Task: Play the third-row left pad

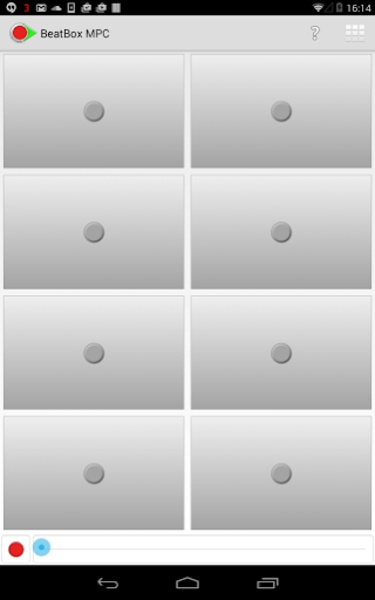Action: click(x=94, y=352)
